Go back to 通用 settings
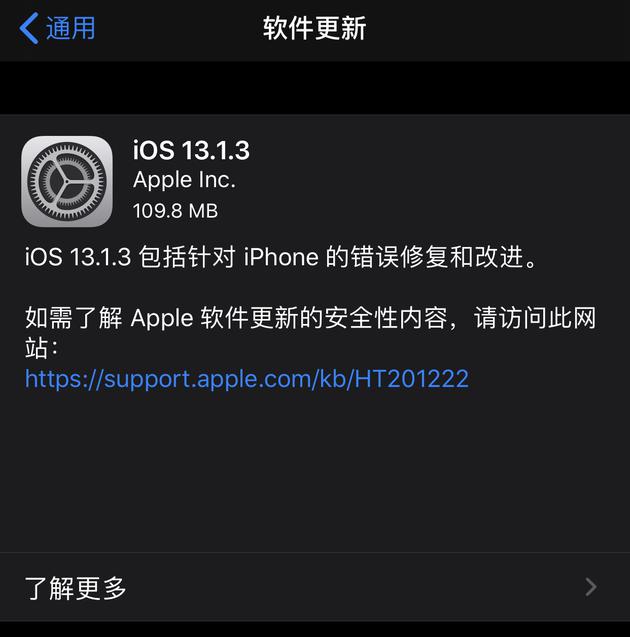The height and width of the screenshot is (637, 630). click(x=57, y=28)
